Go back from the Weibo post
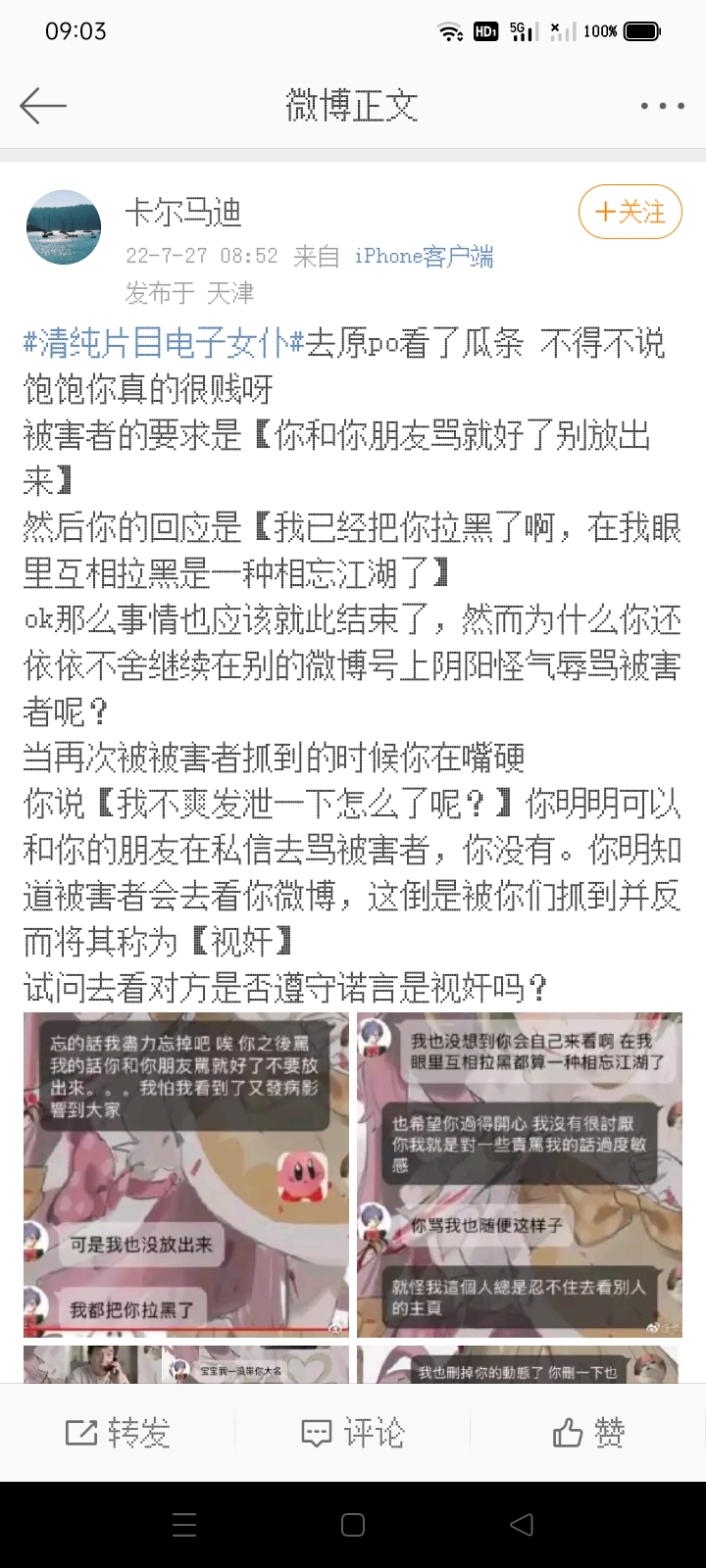706x1568 pixels. 42,105
